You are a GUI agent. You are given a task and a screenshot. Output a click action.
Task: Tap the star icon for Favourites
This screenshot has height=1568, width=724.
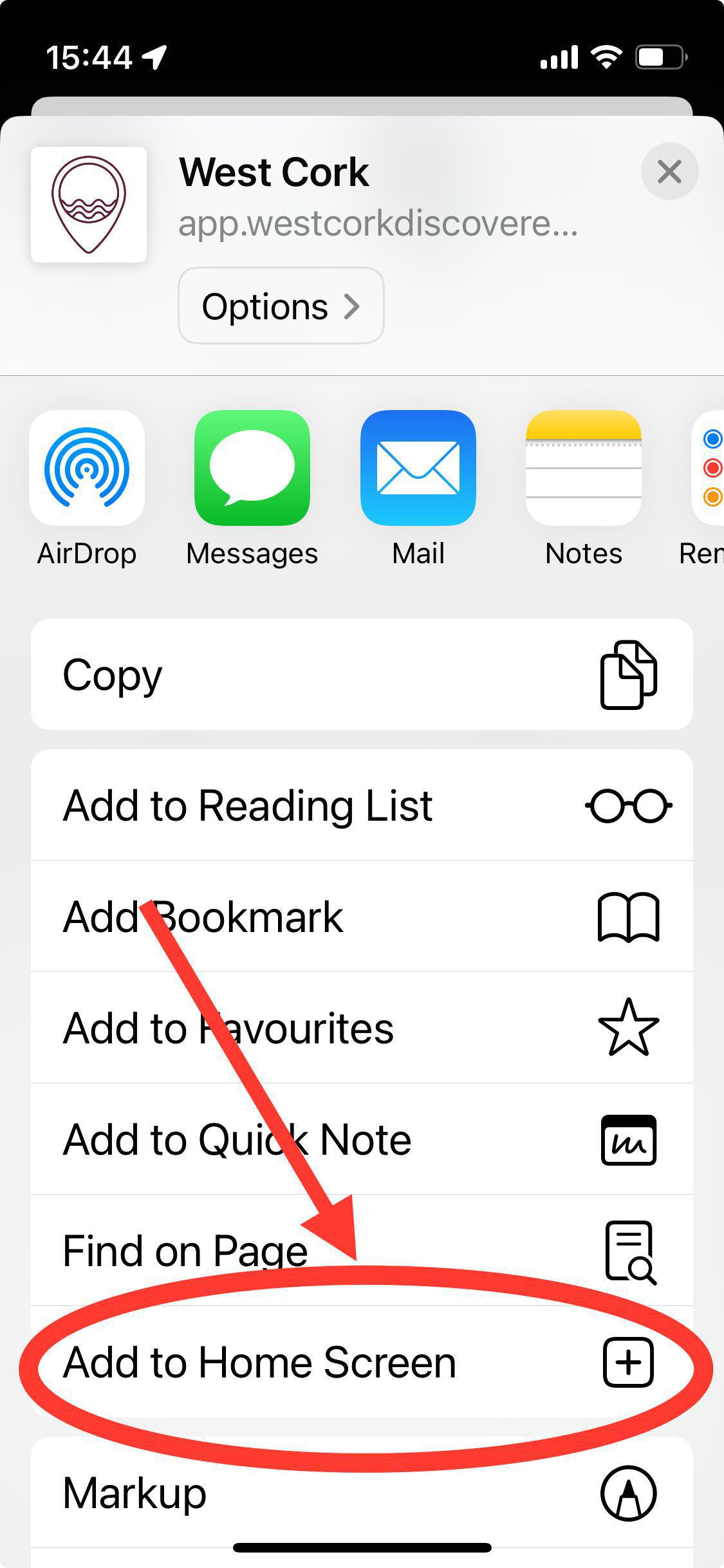pyautogui.click(x=629, y=1027)
